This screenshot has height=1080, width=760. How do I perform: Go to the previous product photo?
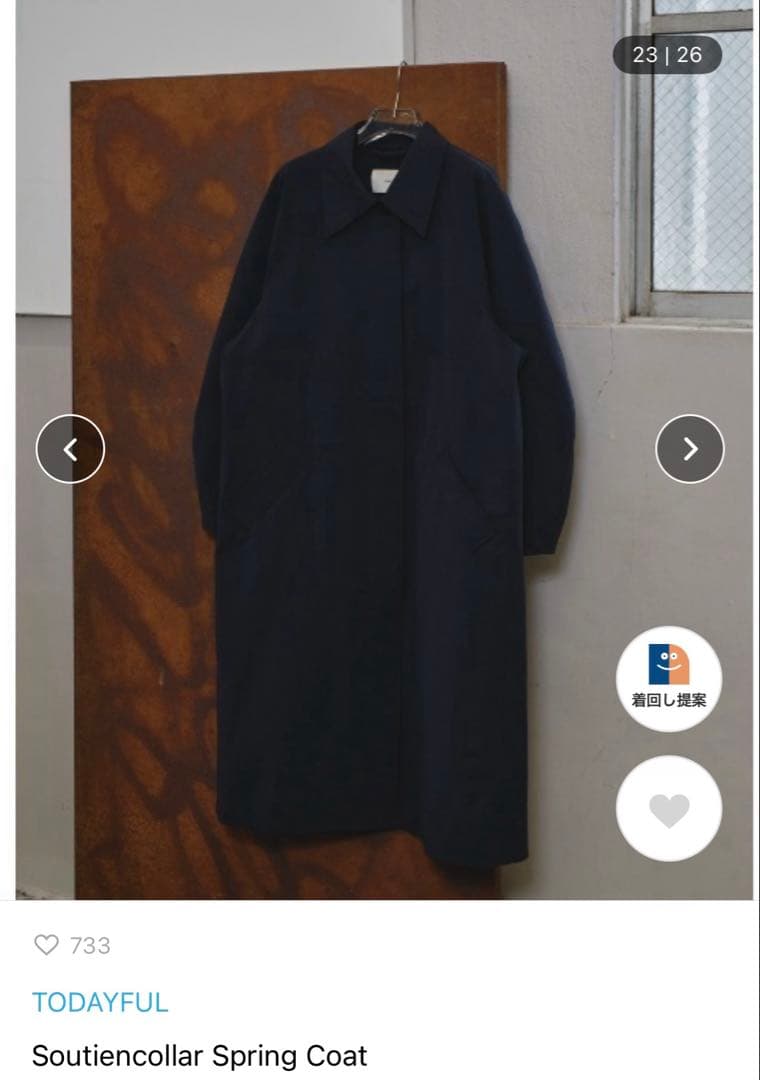click(70, 449)
